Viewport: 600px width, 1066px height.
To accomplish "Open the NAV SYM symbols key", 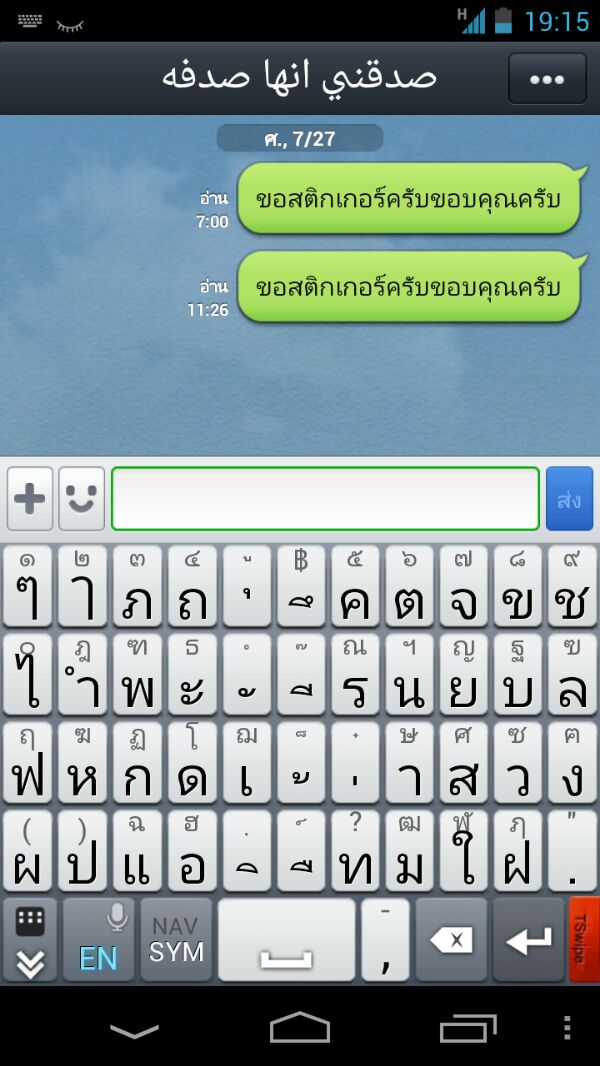I will (x=176, y=940).
